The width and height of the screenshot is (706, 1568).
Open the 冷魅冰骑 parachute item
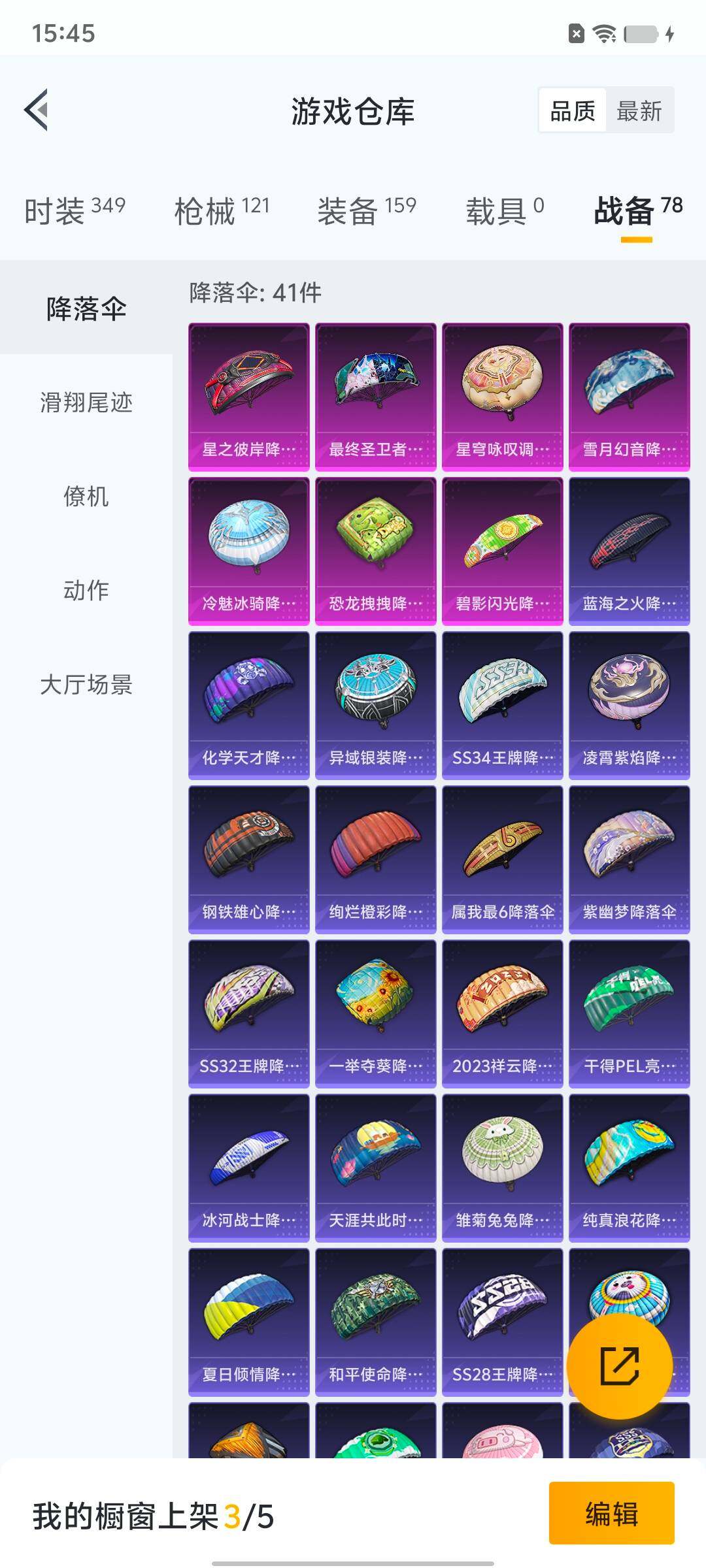coord(248,551)
